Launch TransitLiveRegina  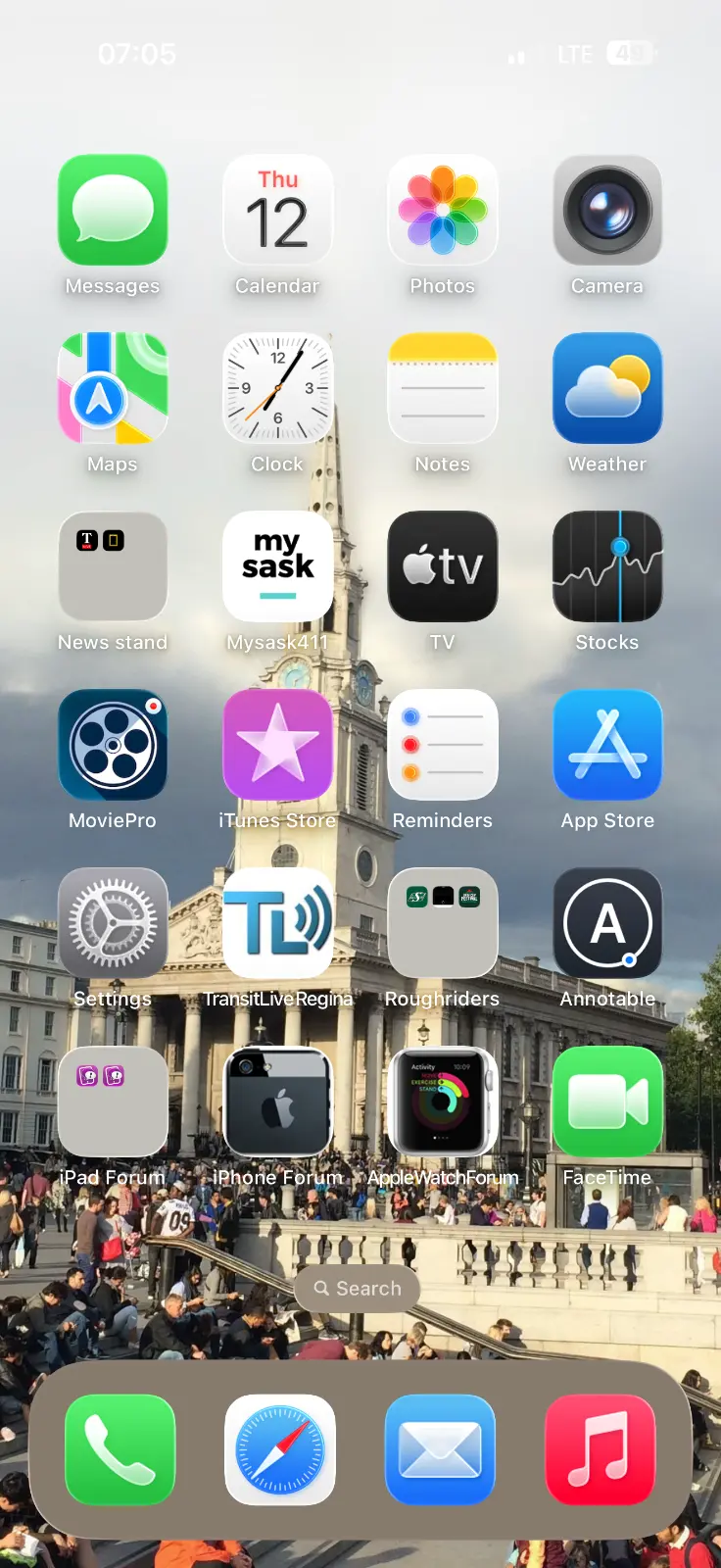pyautogui.click(x=278, y=923)
